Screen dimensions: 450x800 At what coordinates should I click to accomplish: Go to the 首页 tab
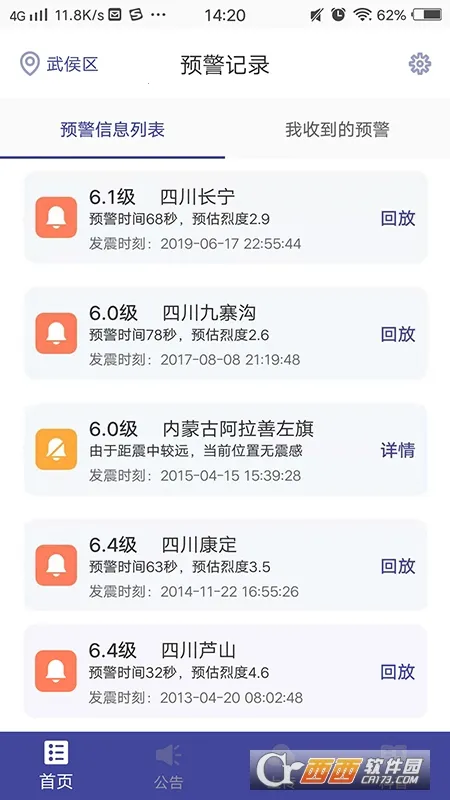[56, 766]
